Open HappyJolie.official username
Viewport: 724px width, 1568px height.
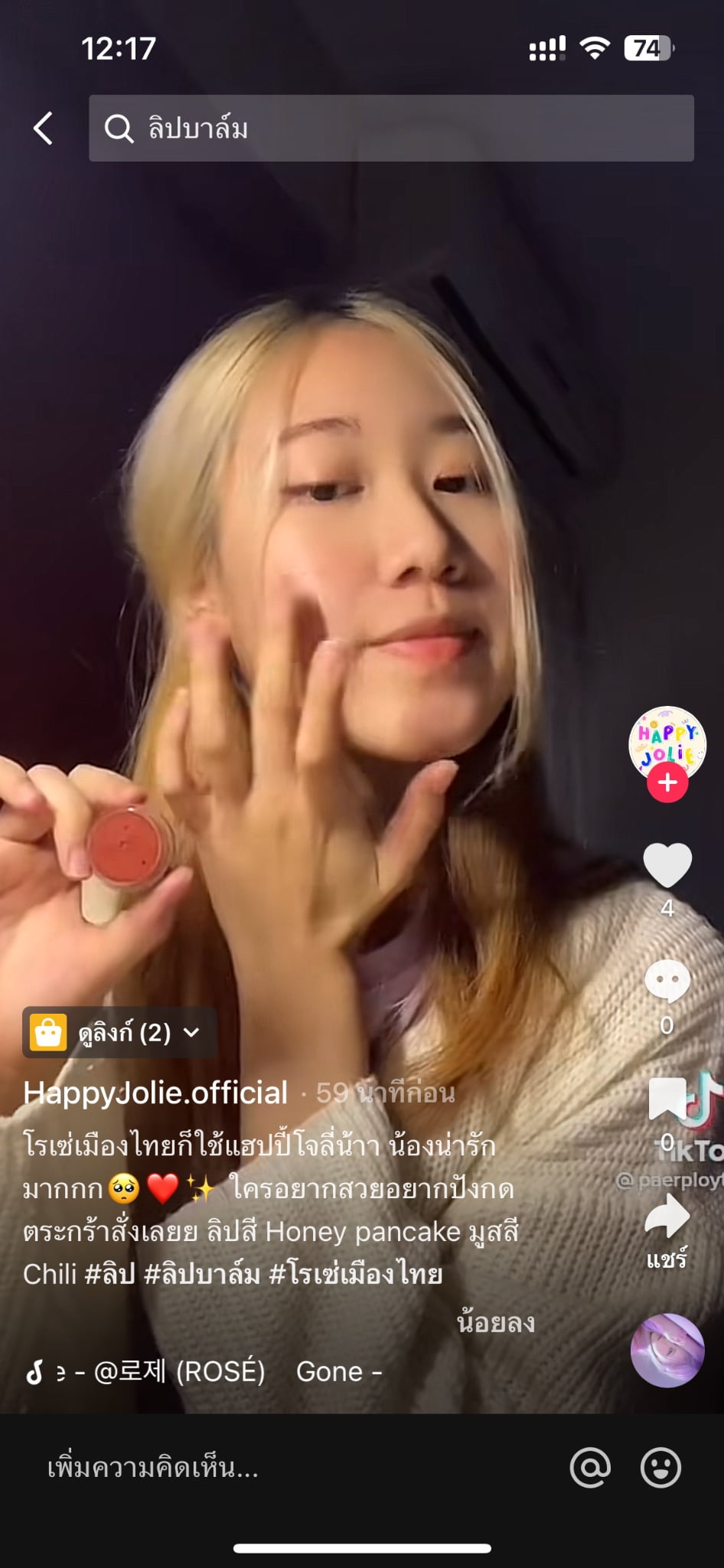(x=155, y=1093)
